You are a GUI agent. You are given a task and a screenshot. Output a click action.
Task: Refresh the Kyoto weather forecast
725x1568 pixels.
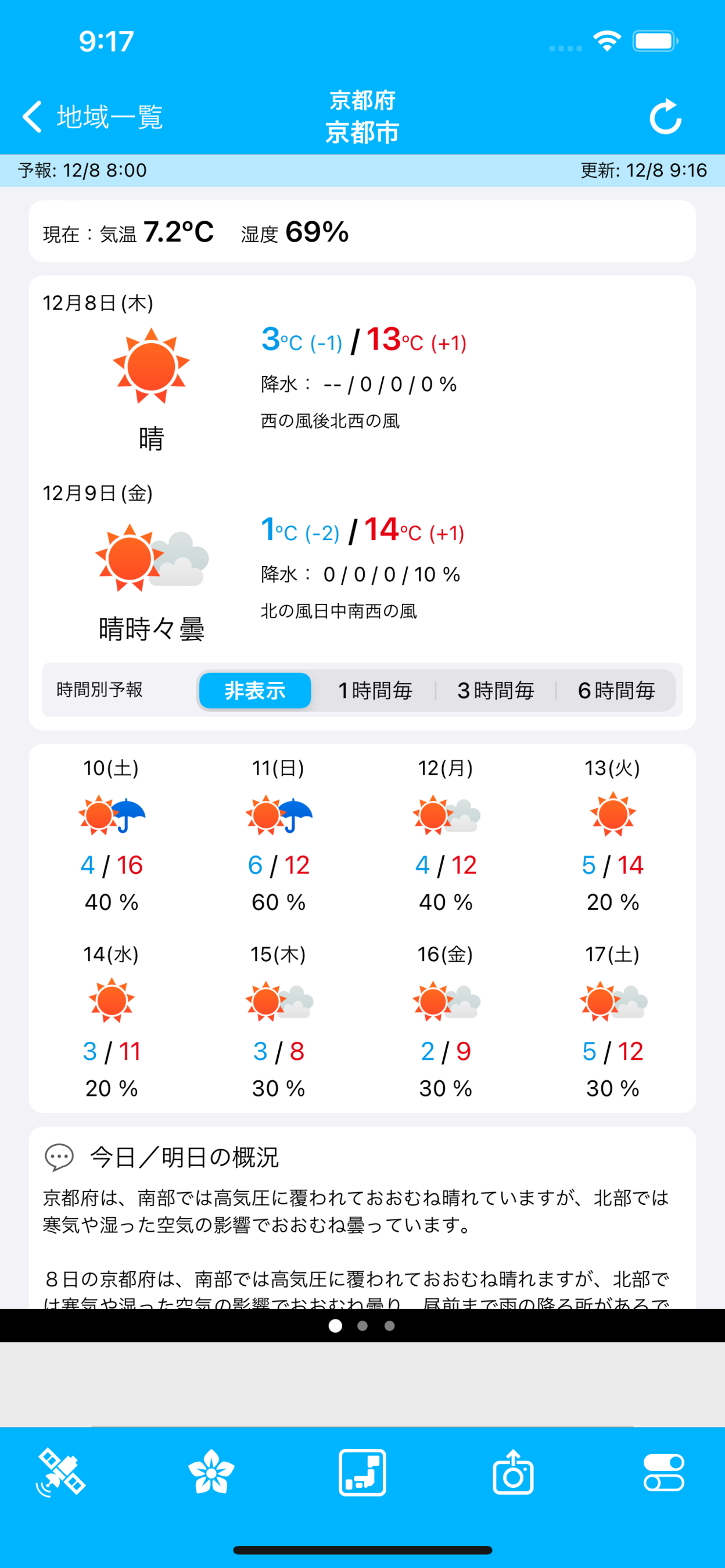[665, 116]
